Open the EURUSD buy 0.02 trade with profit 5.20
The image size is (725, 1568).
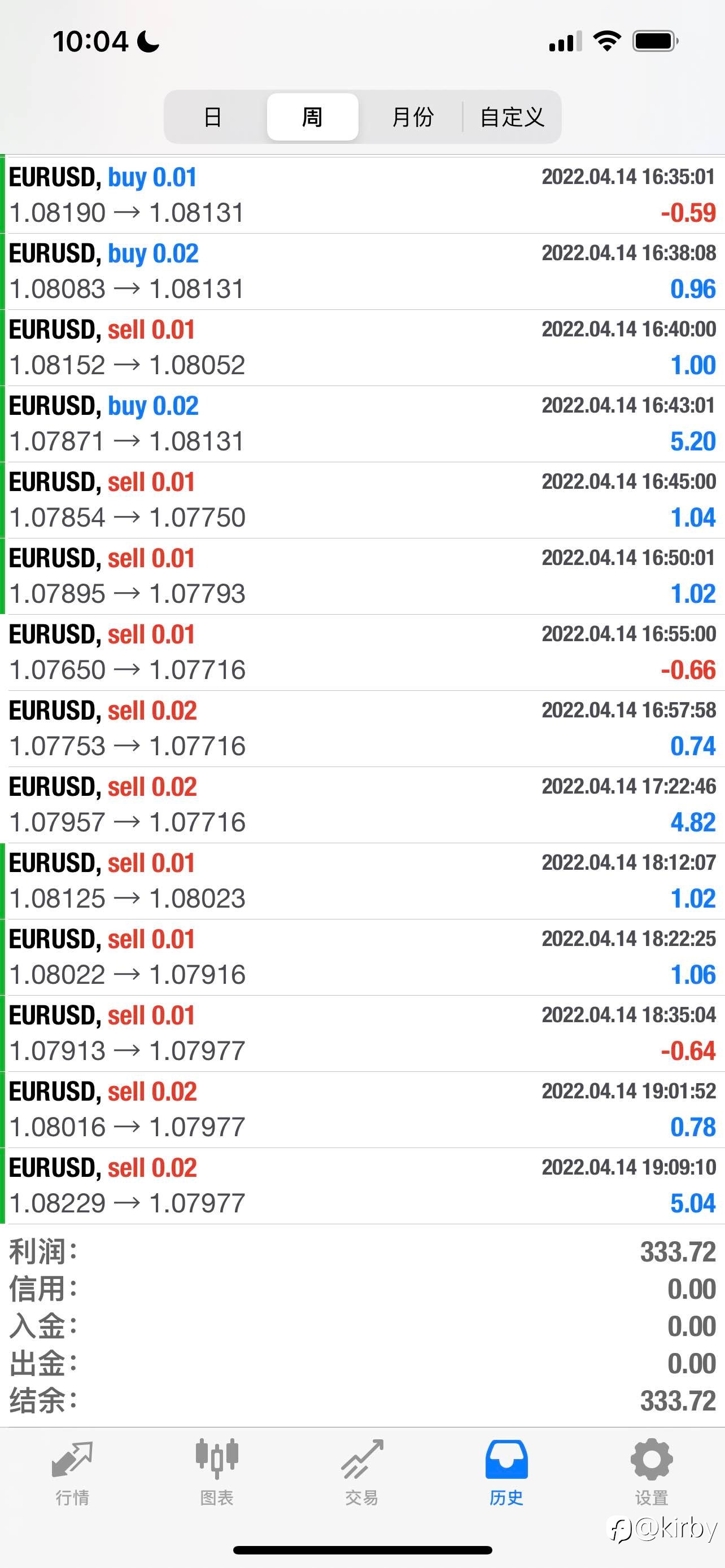pos(362,424)
